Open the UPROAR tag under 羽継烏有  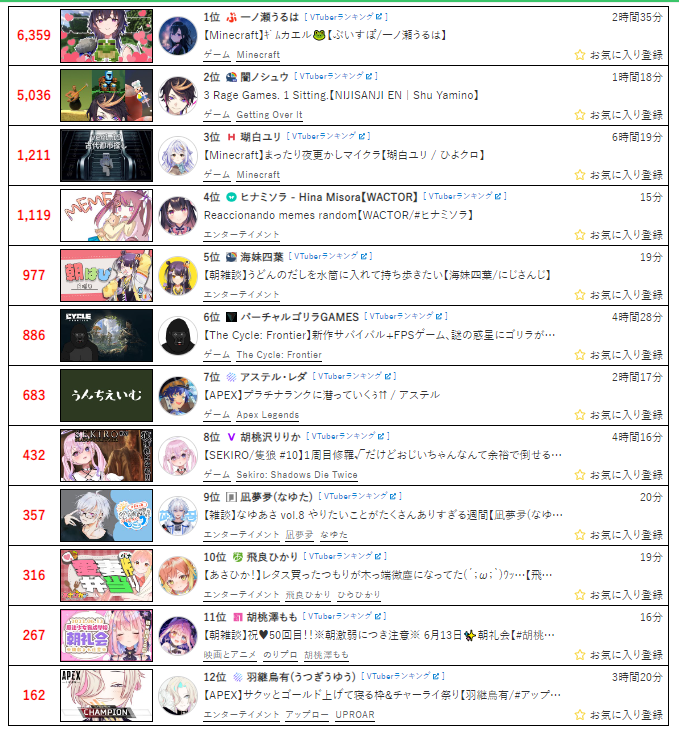(x=355, y=715)
